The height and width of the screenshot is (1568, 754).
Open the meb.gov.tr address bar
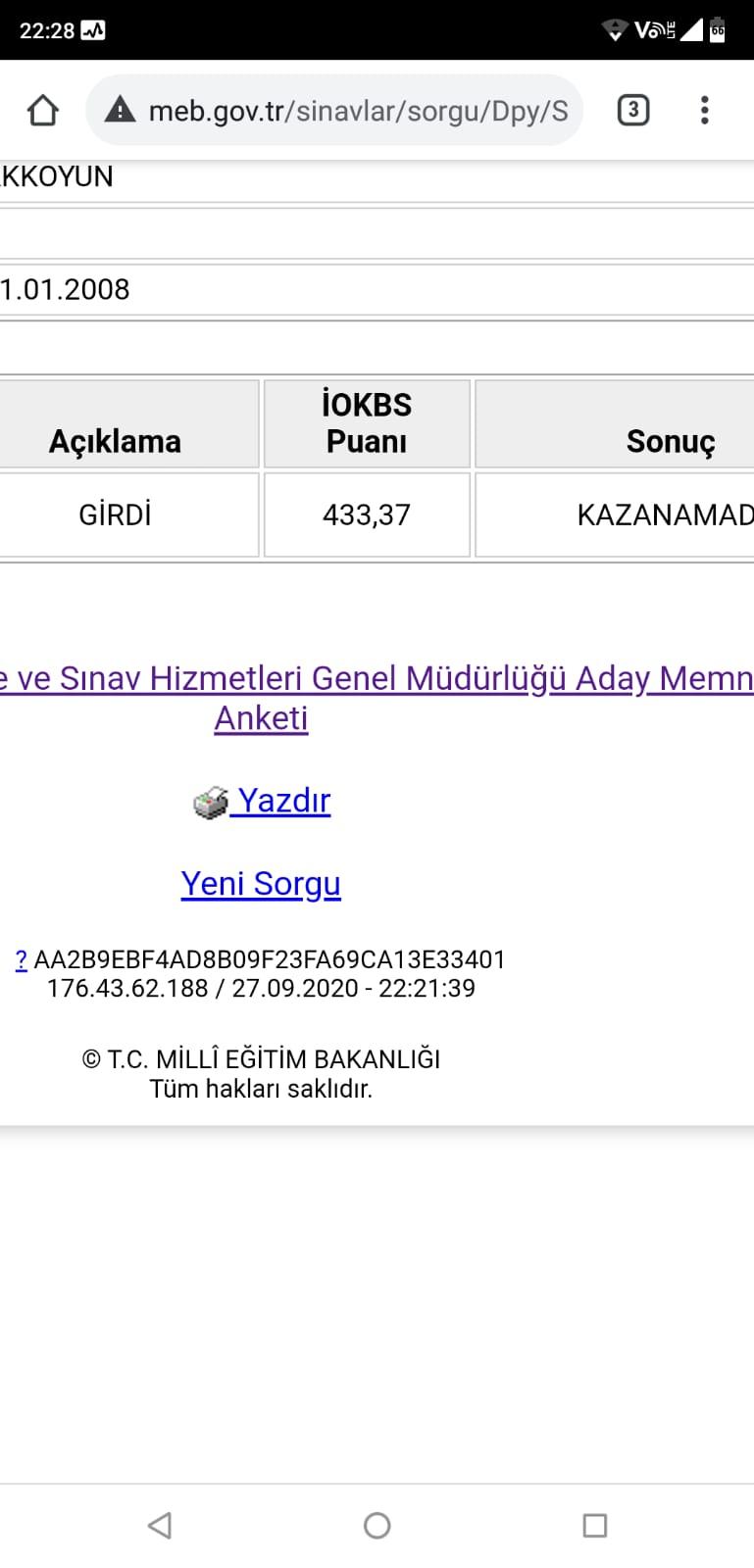click(x=334, y=111)
